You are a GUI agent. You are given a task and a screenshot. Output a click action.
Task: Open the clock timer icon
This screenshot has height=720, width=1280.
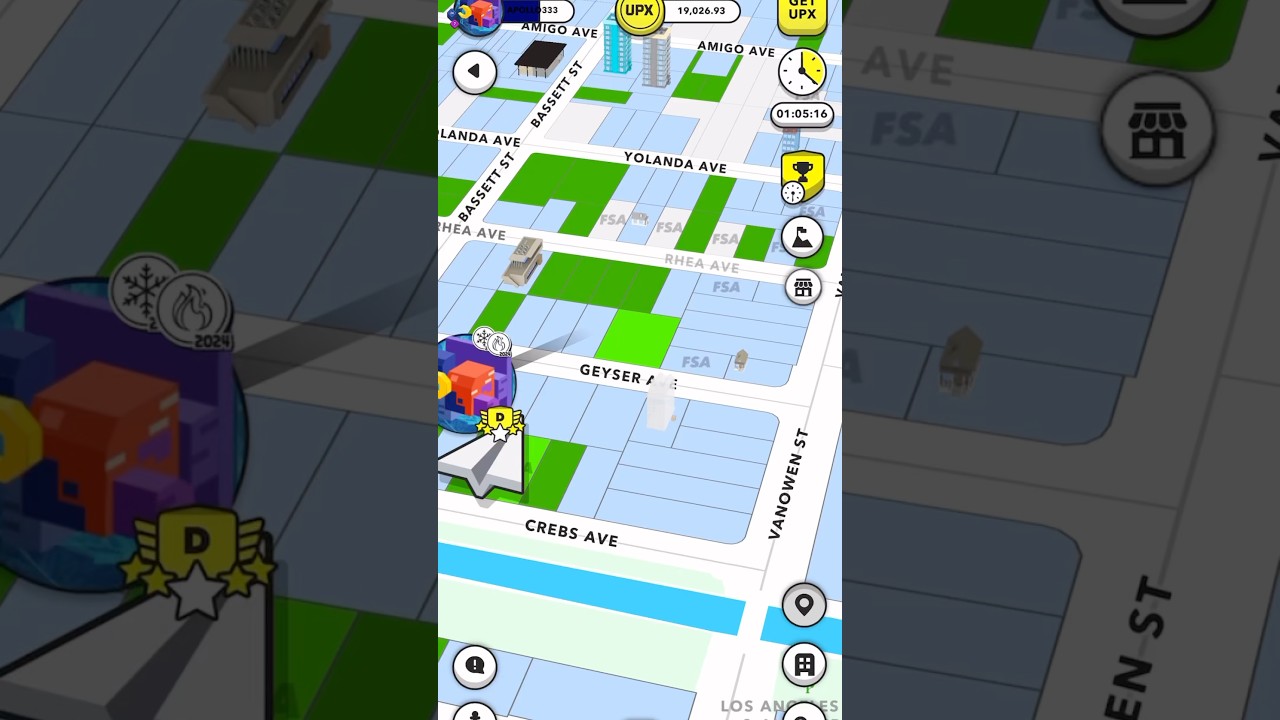(802, 72)
